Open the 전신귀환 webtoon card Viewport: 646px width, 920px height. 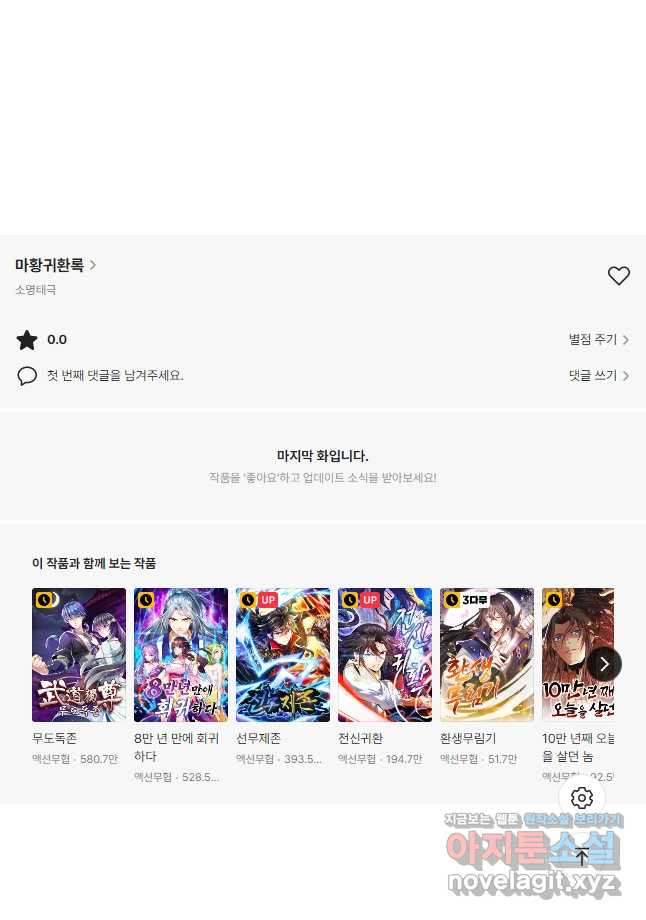[x=385, y=655]
